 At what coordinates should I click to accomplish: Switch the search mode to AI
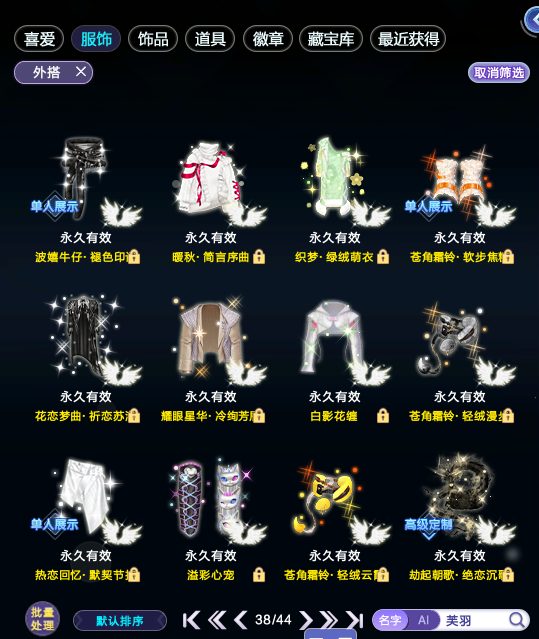(423, 620)
